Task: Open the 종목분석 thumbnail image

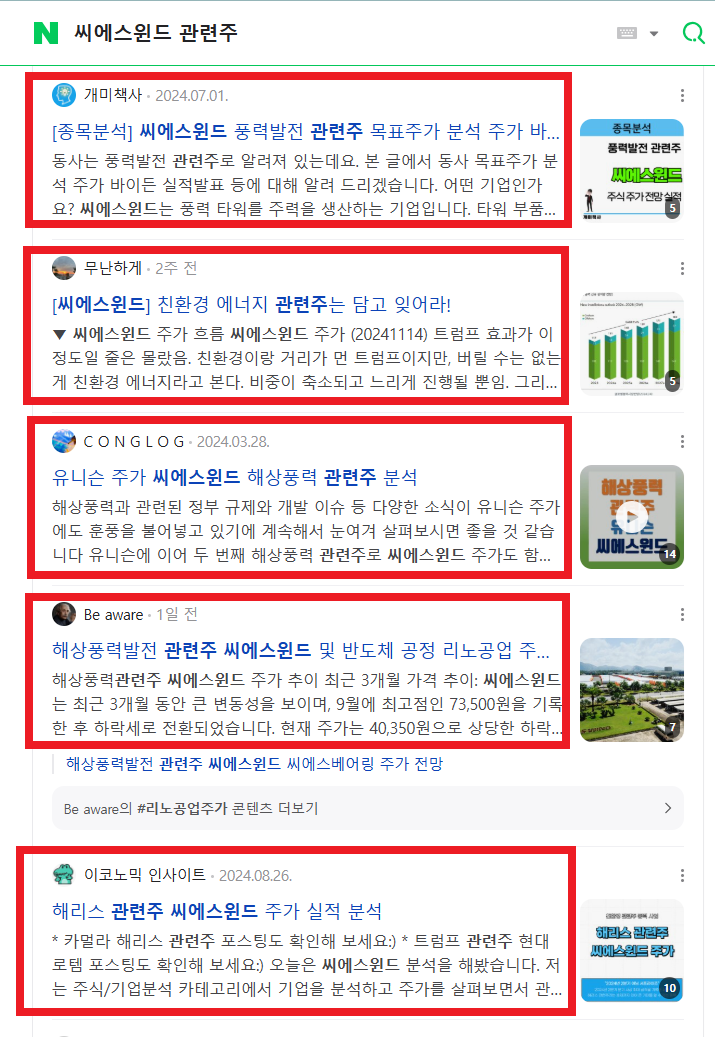Action: [x=631, y=169]
